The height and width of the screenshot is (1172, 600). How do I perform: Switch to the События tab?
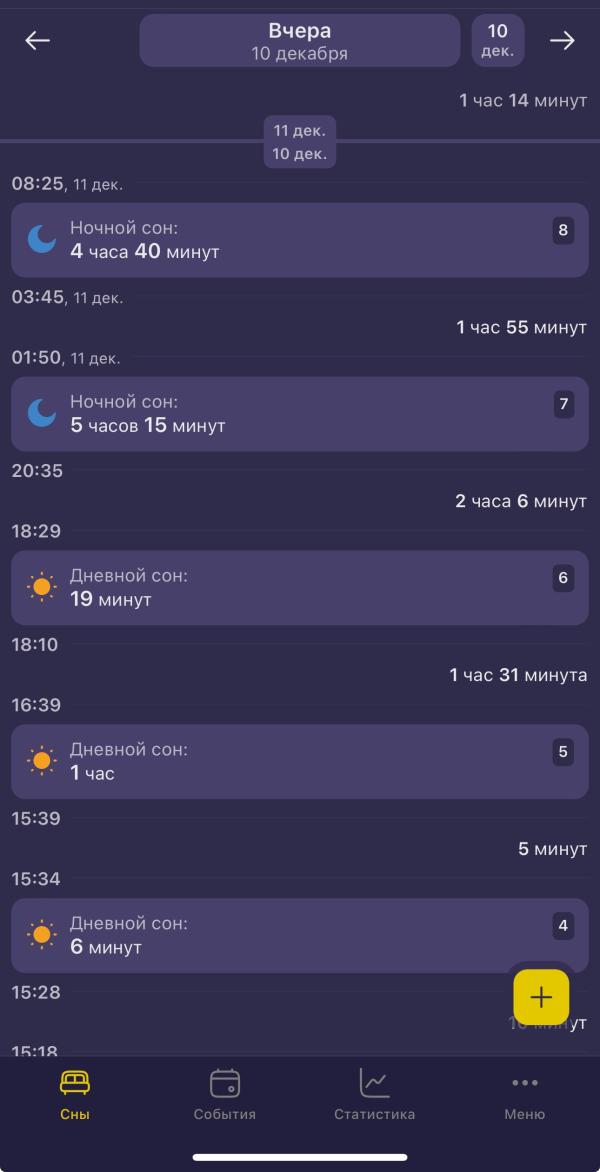(225, 1094)
